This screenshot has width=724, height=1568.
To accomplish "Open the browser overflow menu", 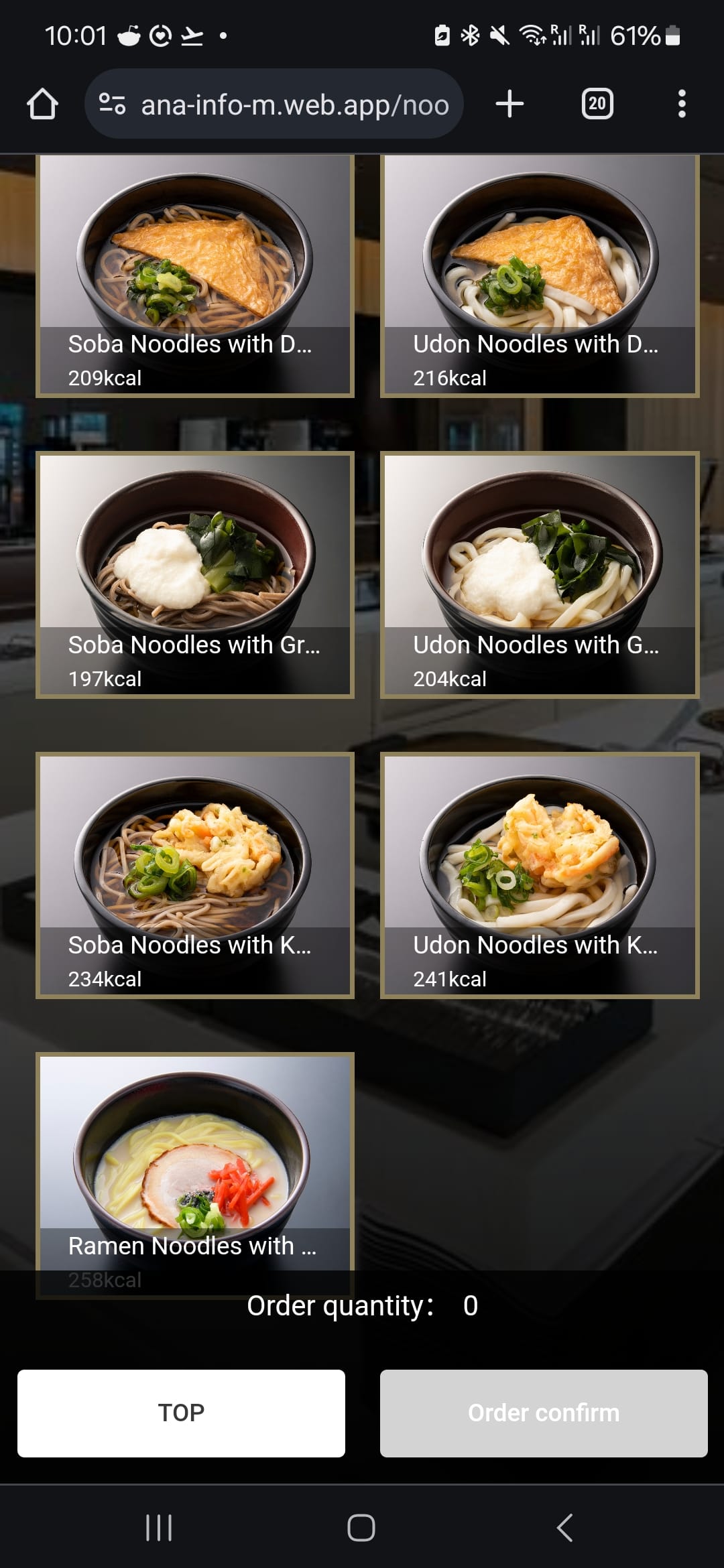I will tap(682, 104).
